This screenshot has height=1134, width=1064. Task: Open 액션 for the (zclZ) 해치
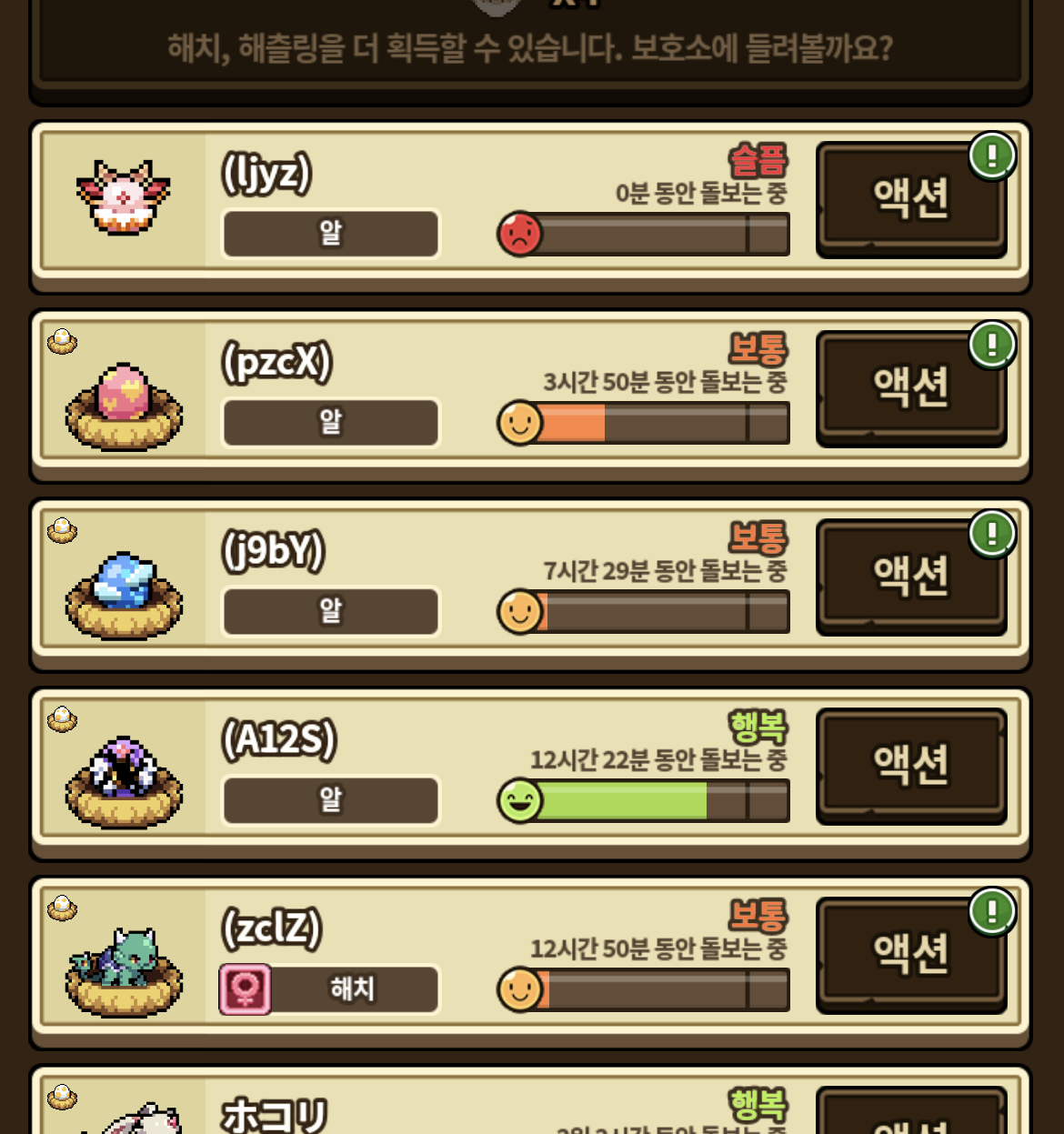911,954
